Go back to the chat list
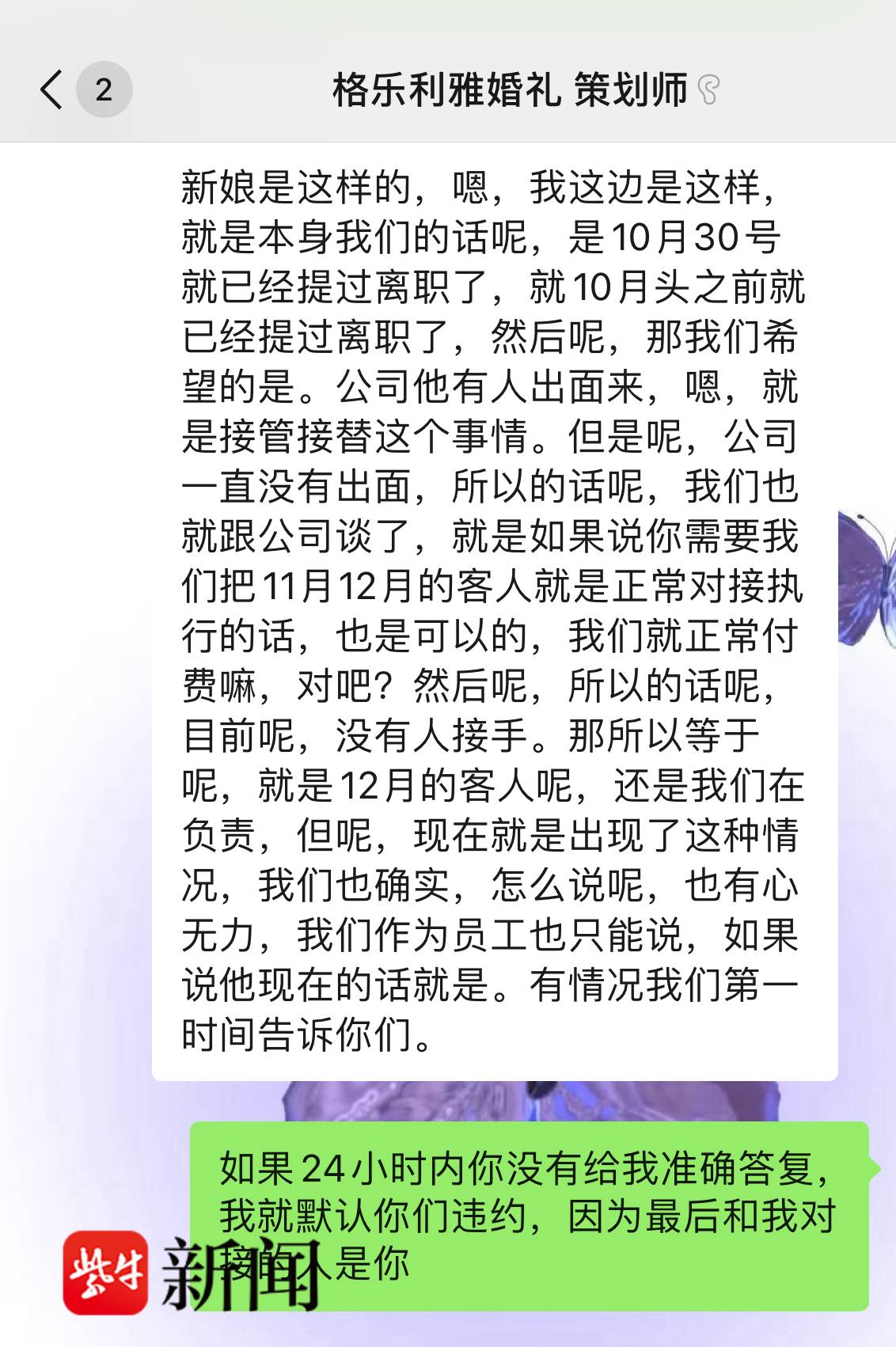896x1347 pixels. pos(52,89)
